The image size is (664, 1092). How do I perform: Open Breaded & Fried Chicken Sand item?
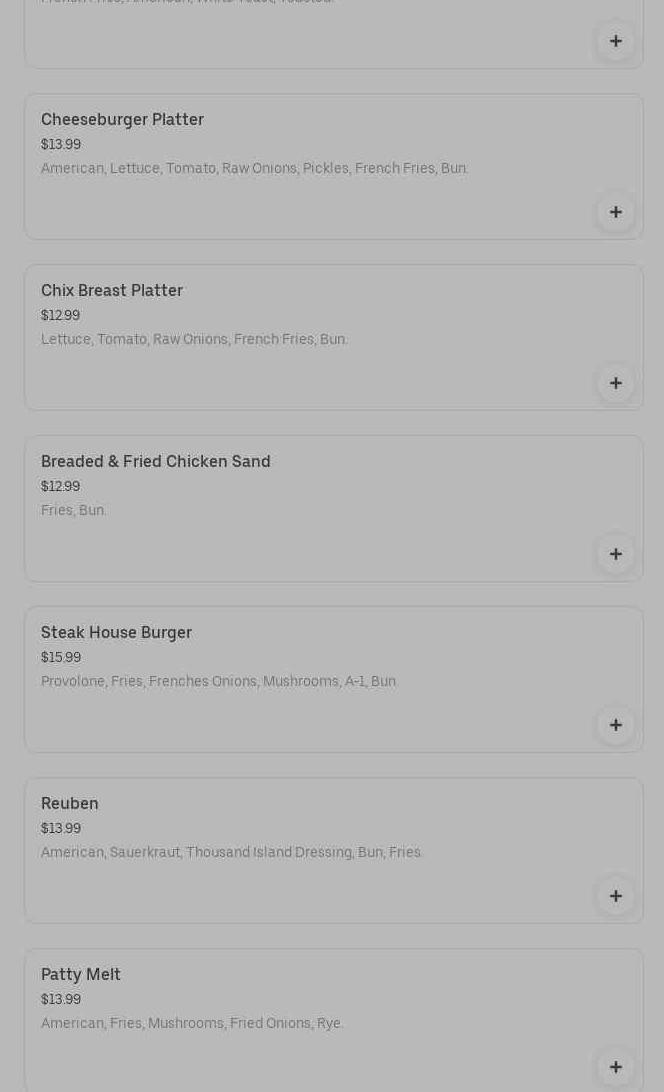[x=333, y=508]
